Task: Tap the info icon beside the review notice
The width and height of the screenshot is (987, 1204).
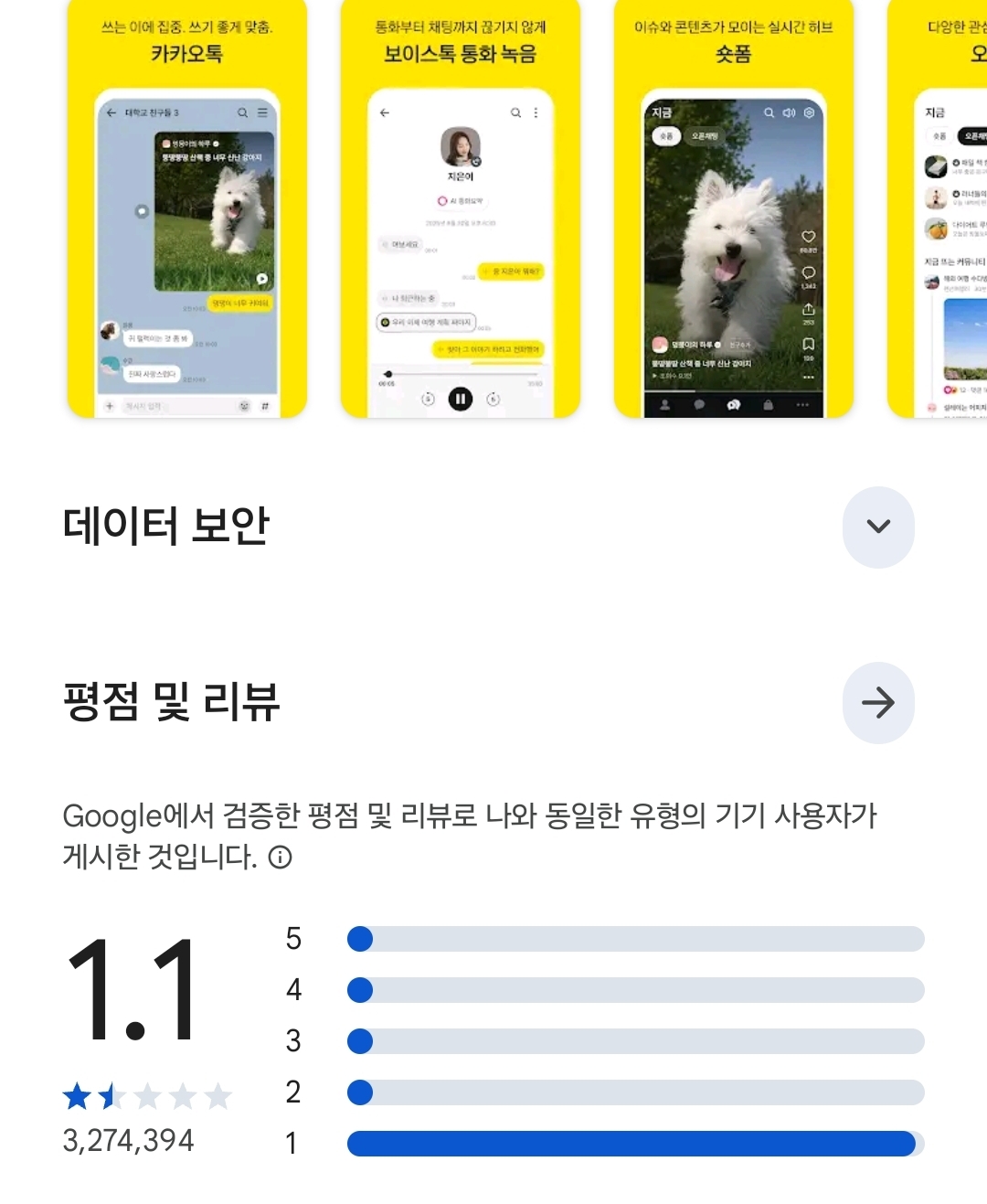Action: click(x=281, y=858)
